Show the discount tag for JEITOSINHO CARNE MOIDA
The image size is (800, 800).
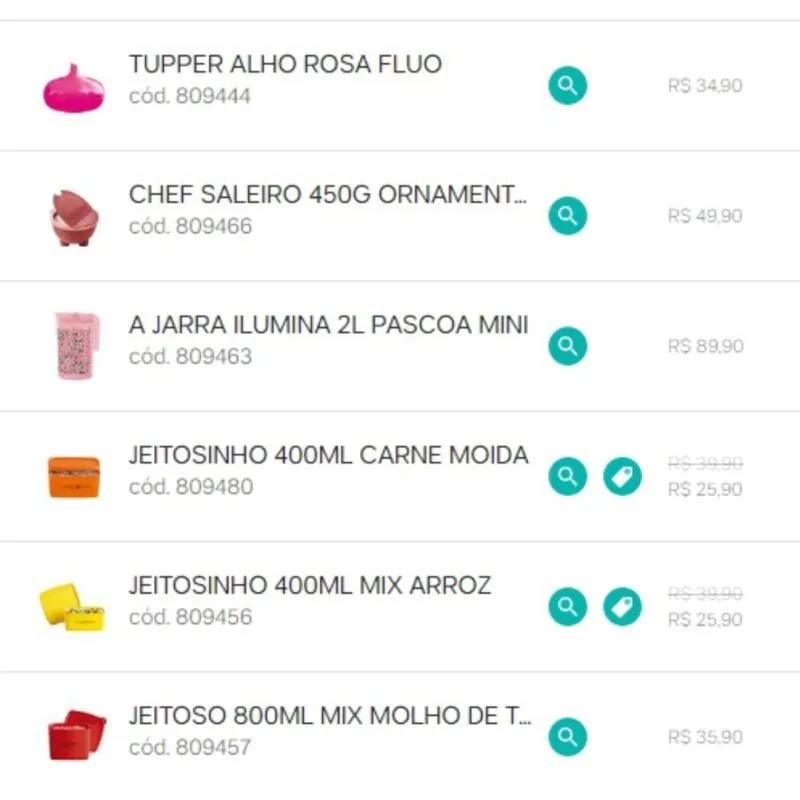(x=622, y=476)
